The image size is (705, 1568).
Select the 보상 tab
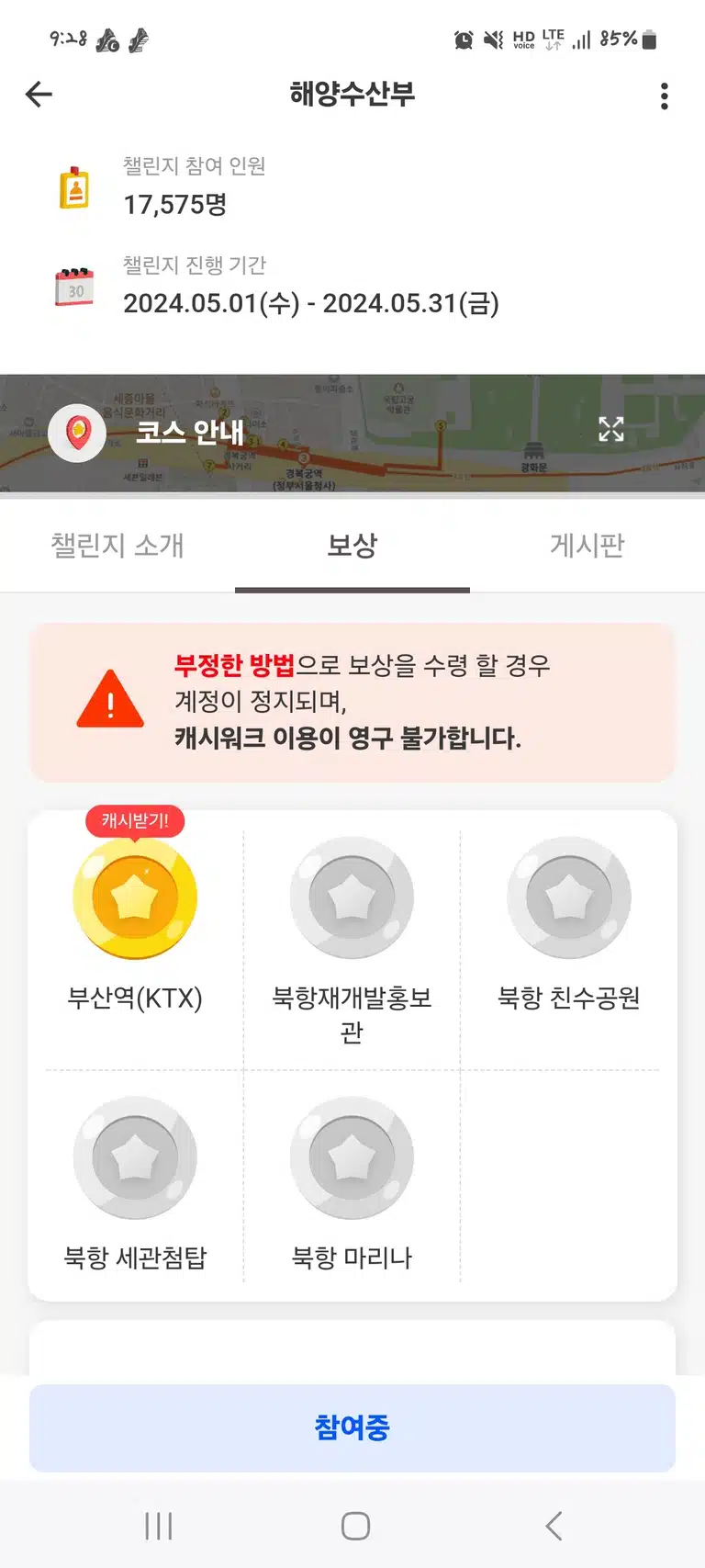tap(352, 546)
